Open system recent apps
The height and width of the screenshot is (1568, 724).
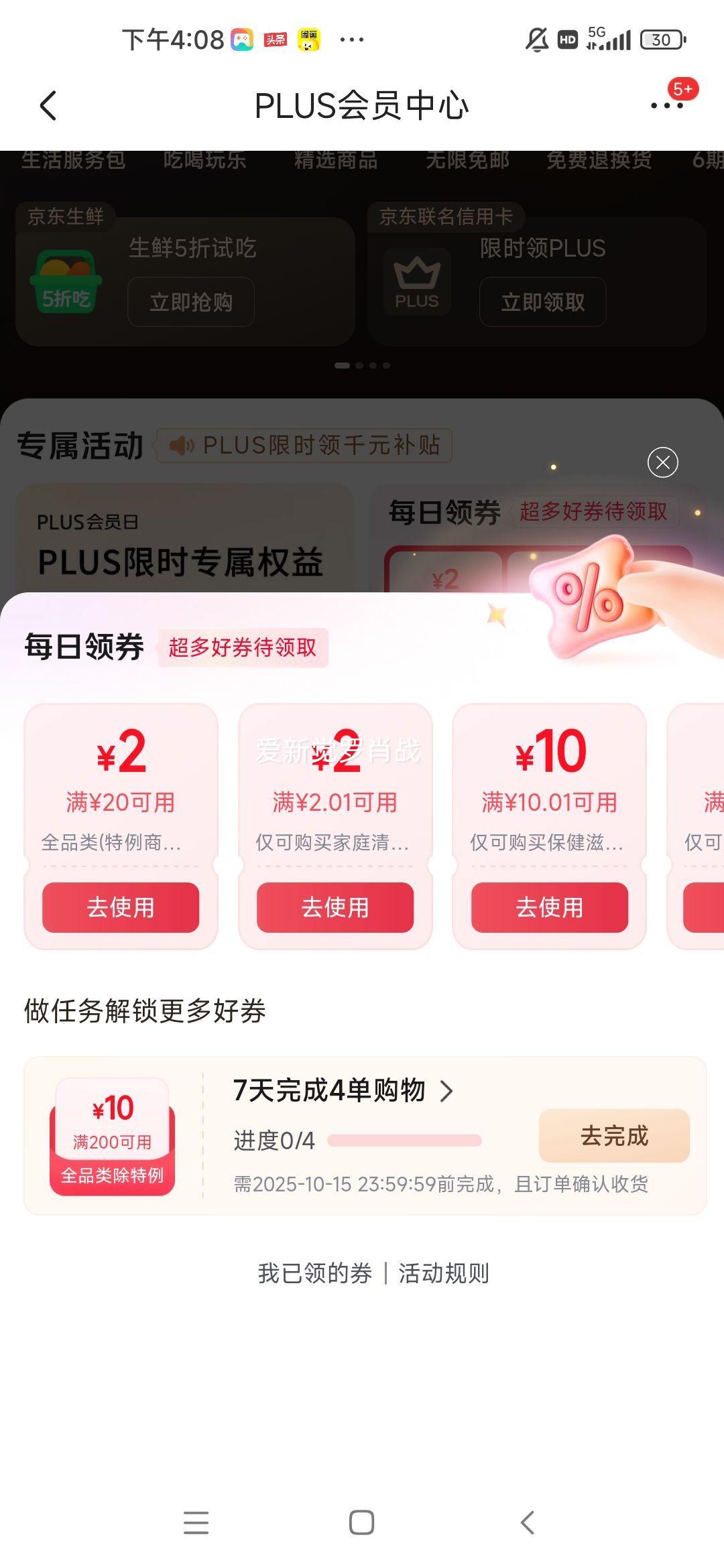click(196, 1522)
